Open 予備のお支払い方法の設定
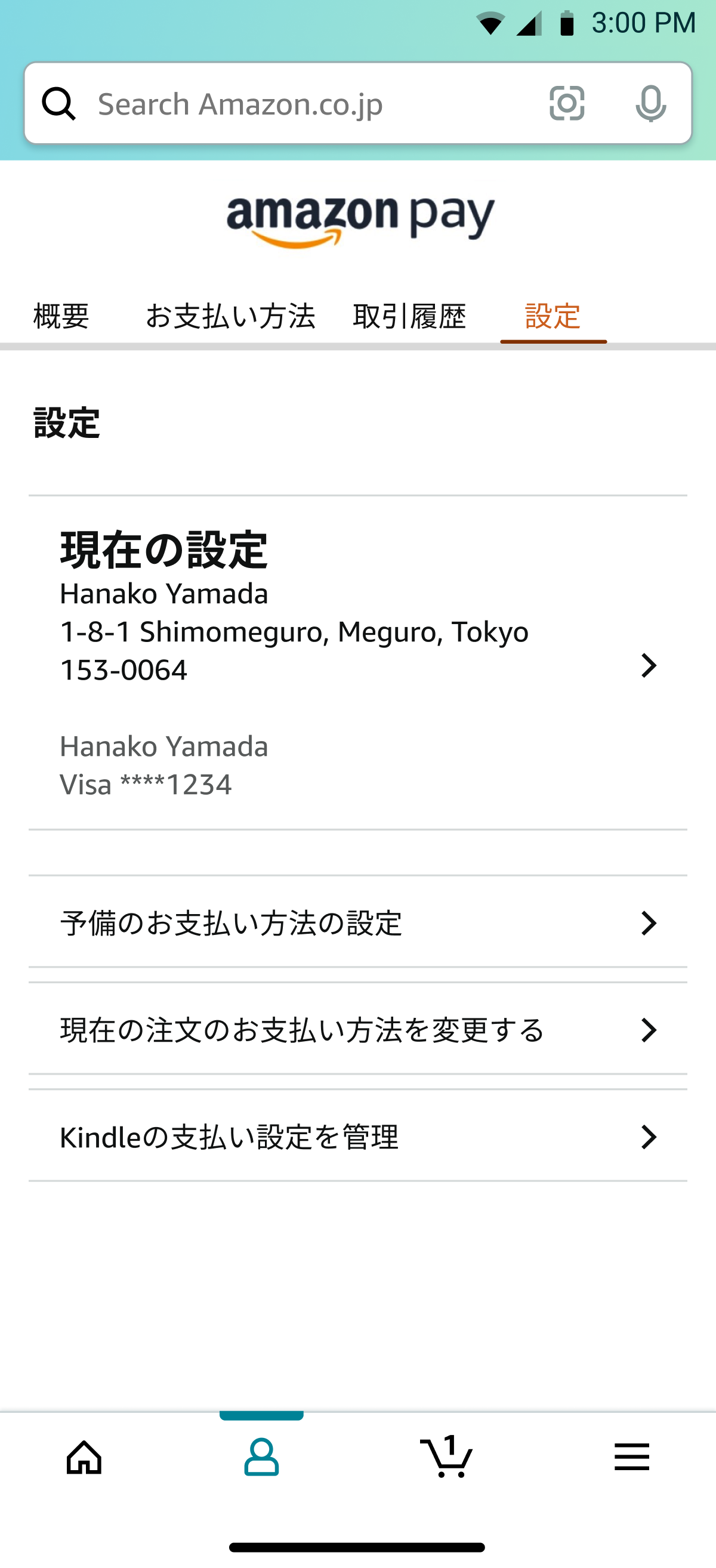Image resolution: width=716 pixels, height=1568 pixels. click(358, 922)
